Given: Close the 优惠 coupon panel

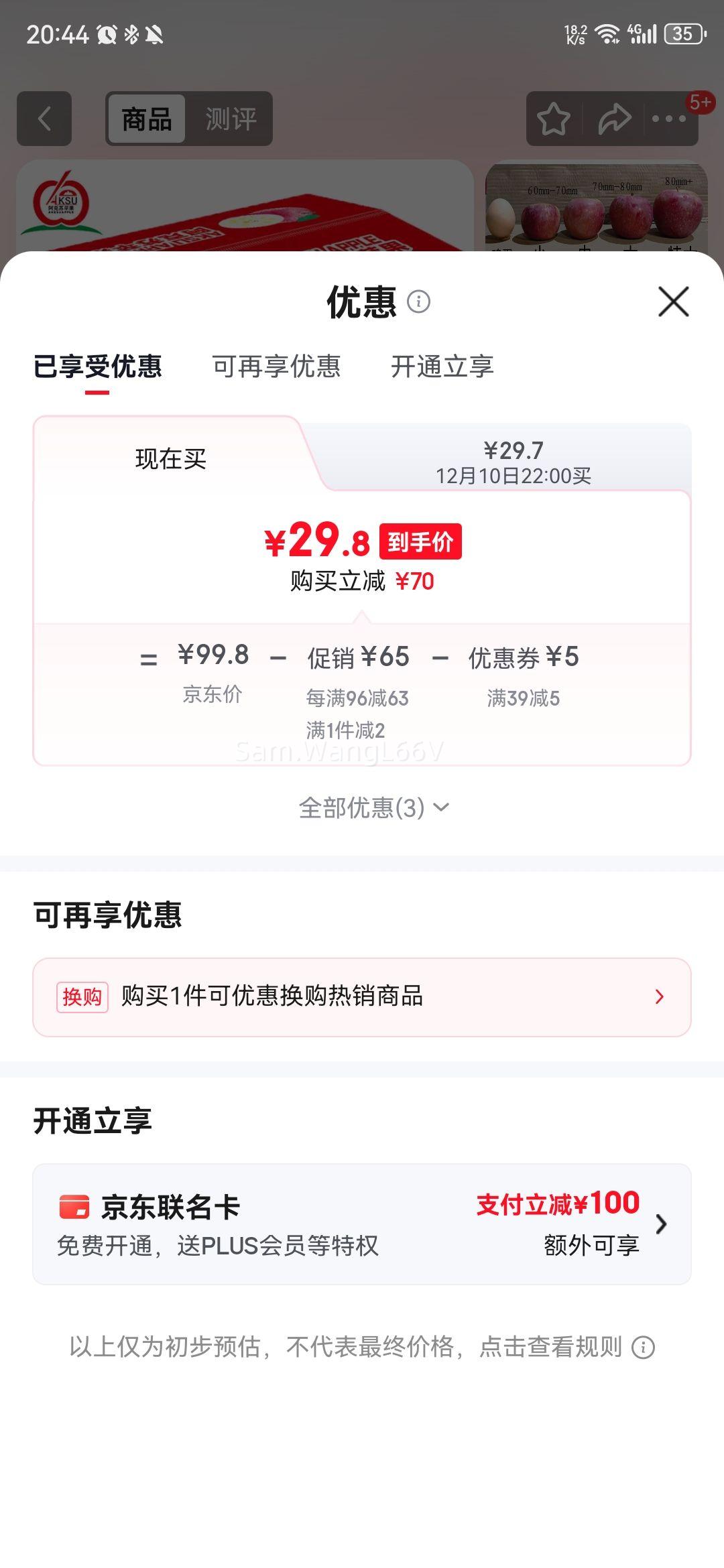Looking at the screenshot, I should pos(673,302).
